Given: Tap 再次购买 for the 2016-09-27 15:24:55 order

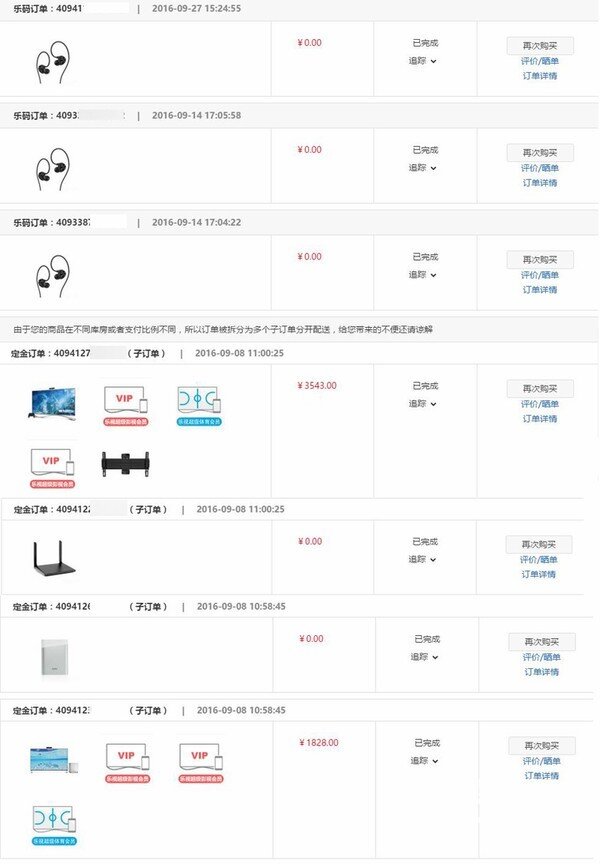Looking at the screenshot, I should (540, 46).
